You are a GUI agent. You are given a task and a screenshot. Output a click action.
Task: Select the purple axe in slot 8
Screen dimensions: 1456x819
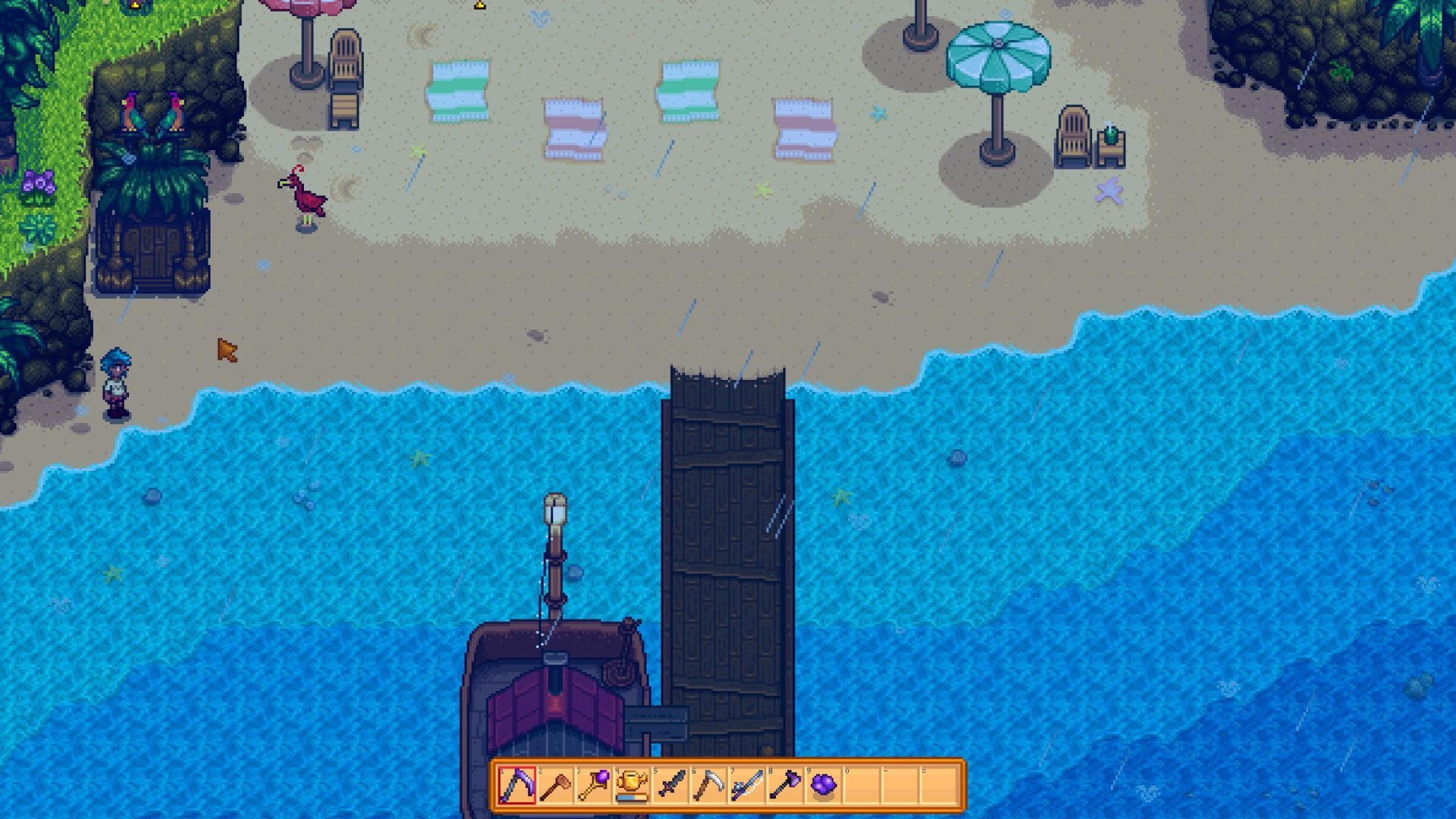(x=785, y=785)
